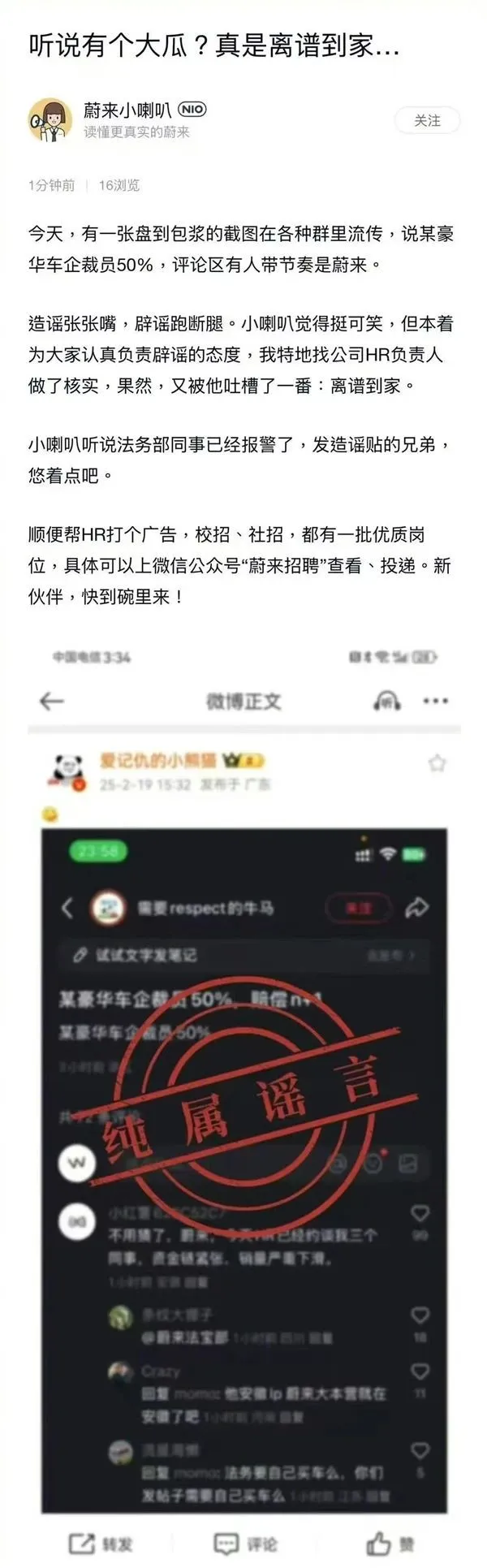487x1568 pixels.
Task: Follow the author with the 关注 button
Action: coord(427,120)
